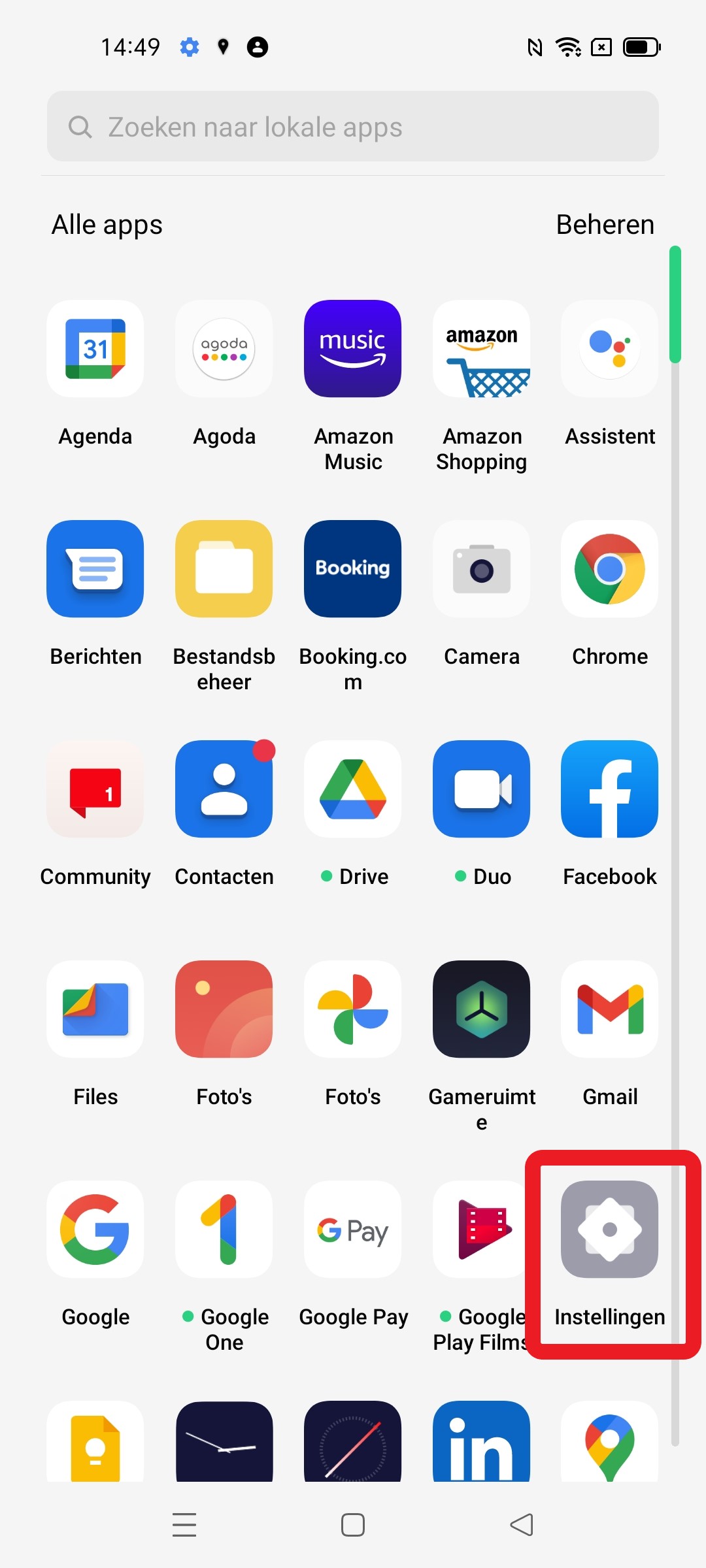Tap the Beheren button
This screenshot has width=706, height=1568.
(x=605, y=225)
